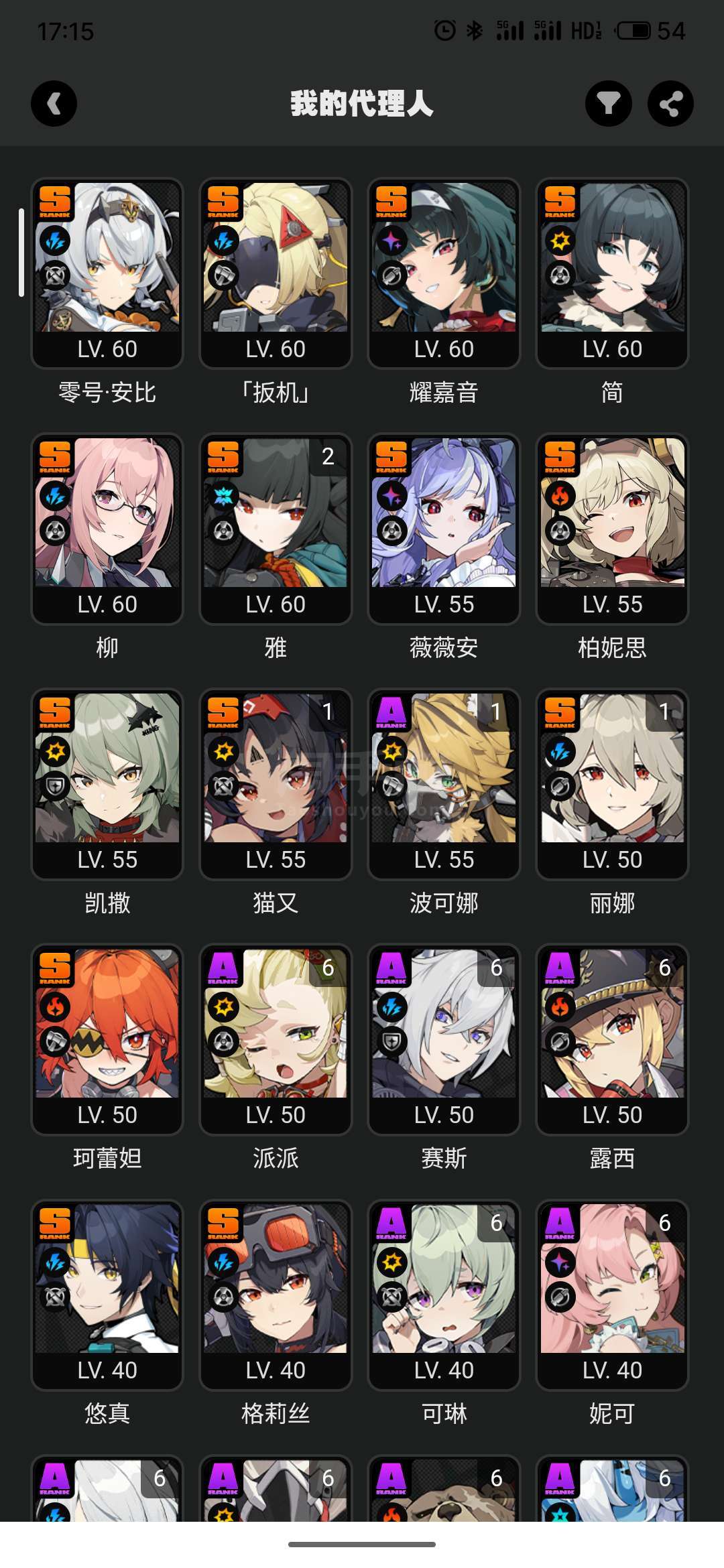Open 露西 agent details
The height and width of the screenshot is (1568, 724).
tap(612, 1039)
